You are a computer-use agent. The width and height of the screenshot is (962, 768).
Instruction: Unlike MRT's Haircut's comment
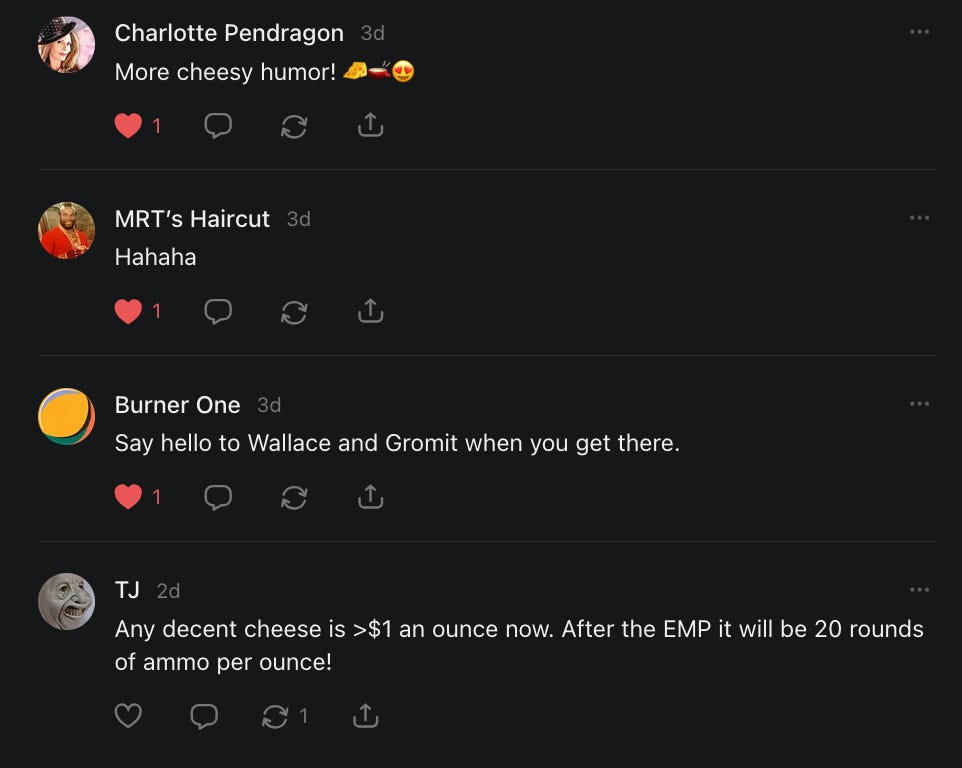tap(128, 312)
